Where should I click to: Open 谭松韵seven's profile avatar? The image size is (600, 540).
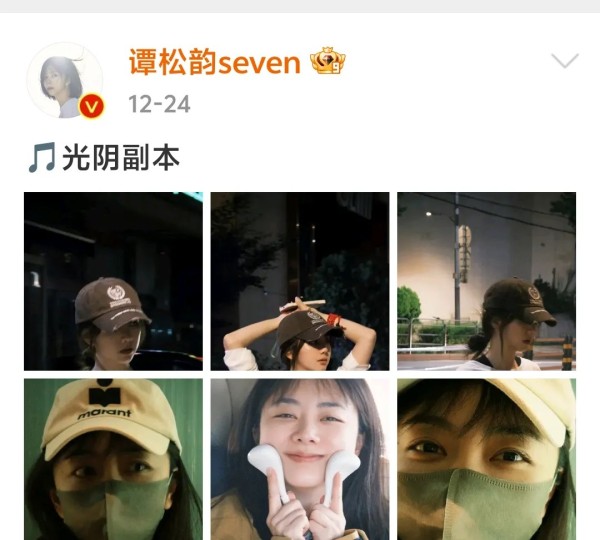pyautogui.click(x=64, y=80)
